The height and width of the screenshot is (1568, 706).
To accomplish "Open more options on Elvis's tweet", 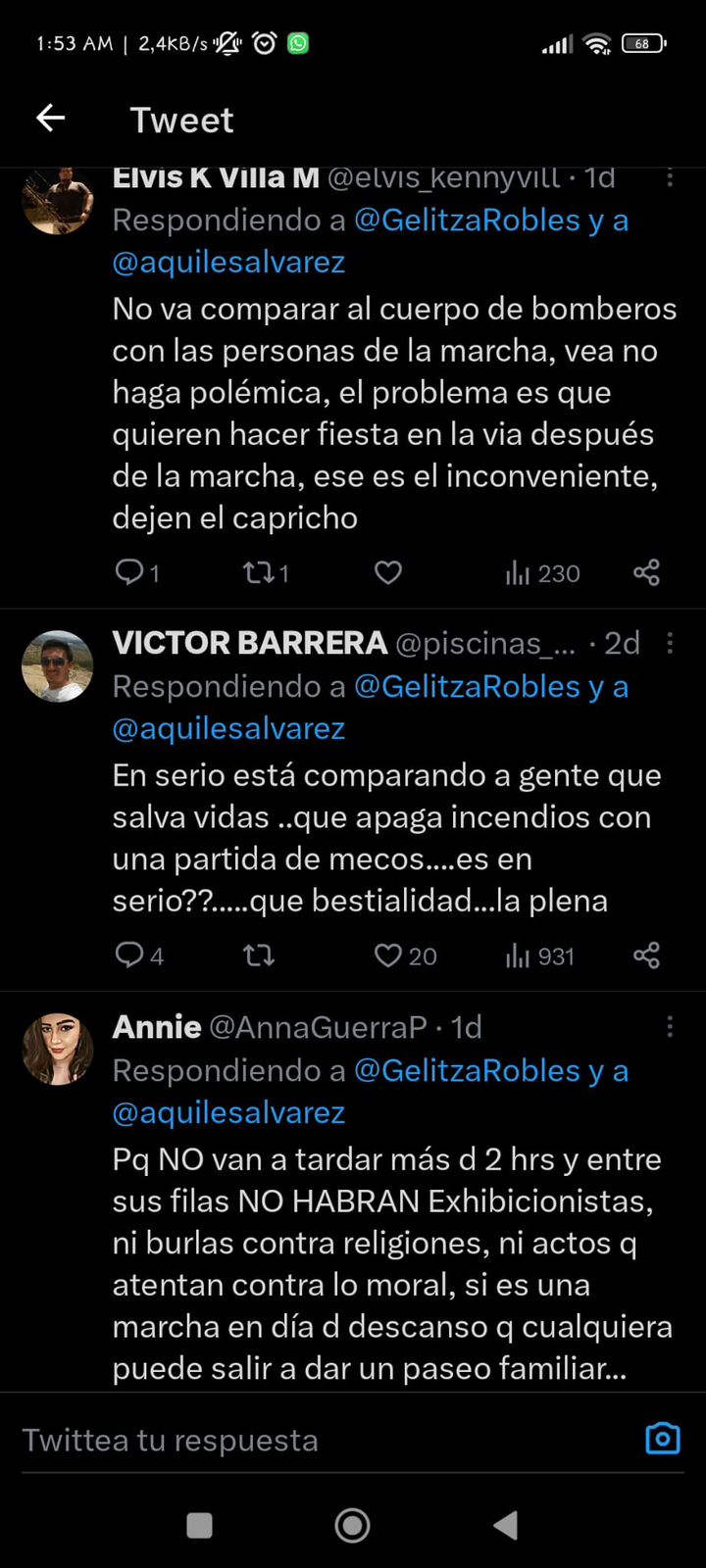I will coord(670,178).
